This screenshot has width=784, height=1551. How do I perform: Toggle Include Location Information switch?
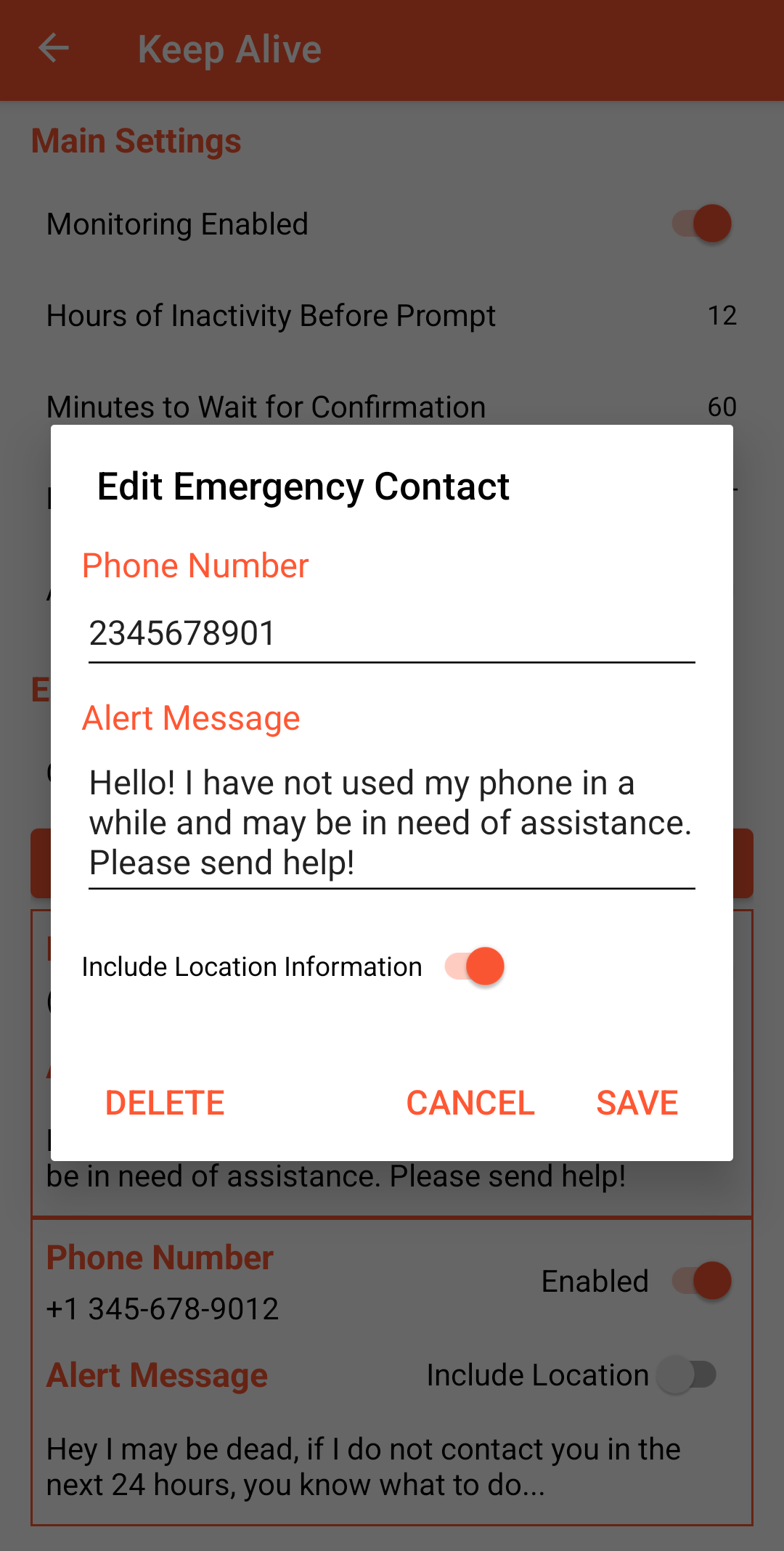(475, 966)
